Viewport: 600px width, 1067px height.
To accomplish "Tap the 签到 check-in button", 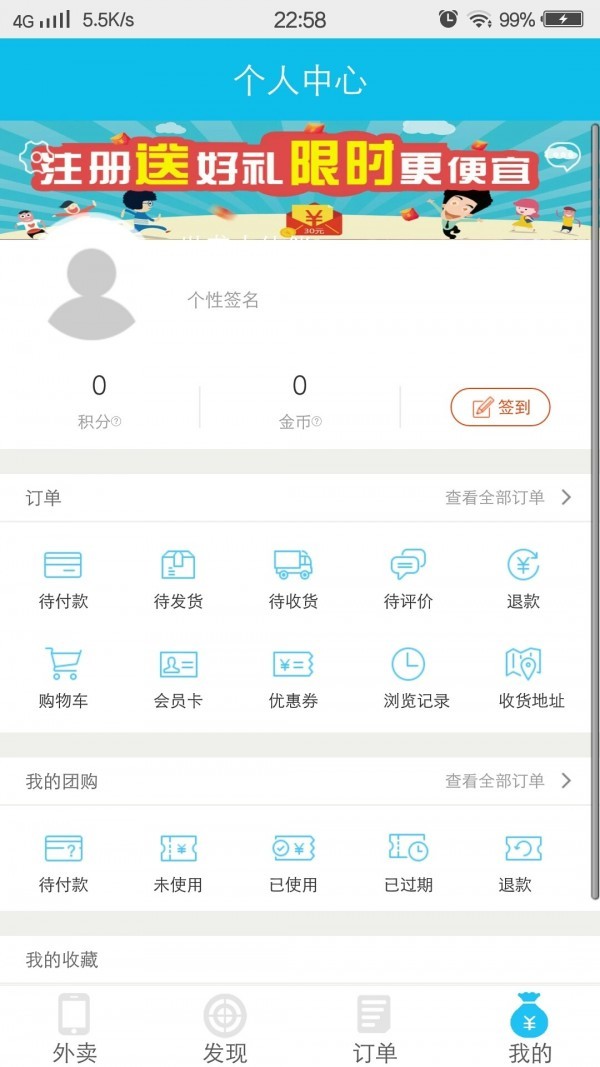I will point(500,407).
